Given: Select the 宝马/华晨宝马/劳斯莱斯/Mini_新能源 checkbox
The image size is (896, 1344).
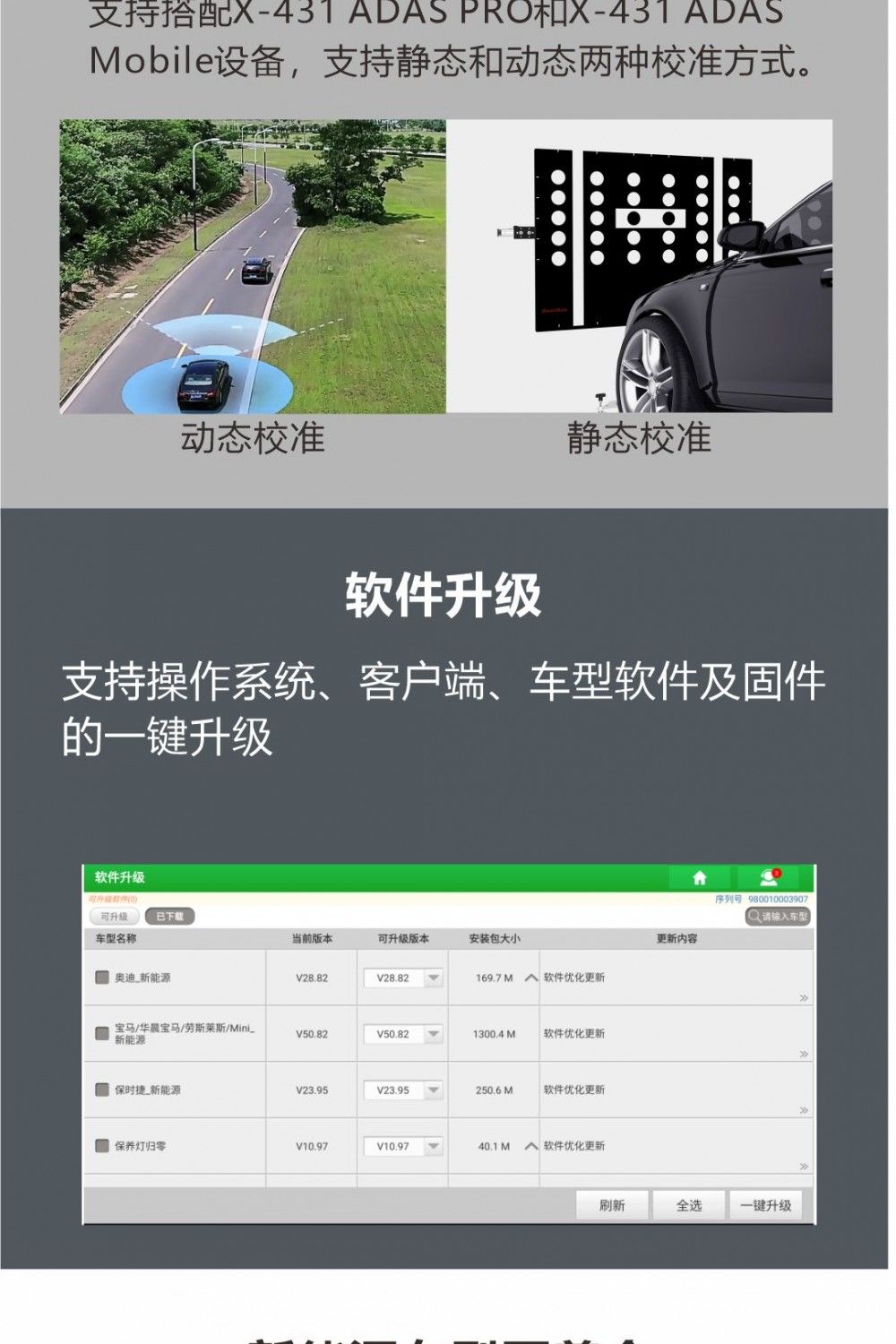Looking at the screenshot, I should coord(104,1033).
